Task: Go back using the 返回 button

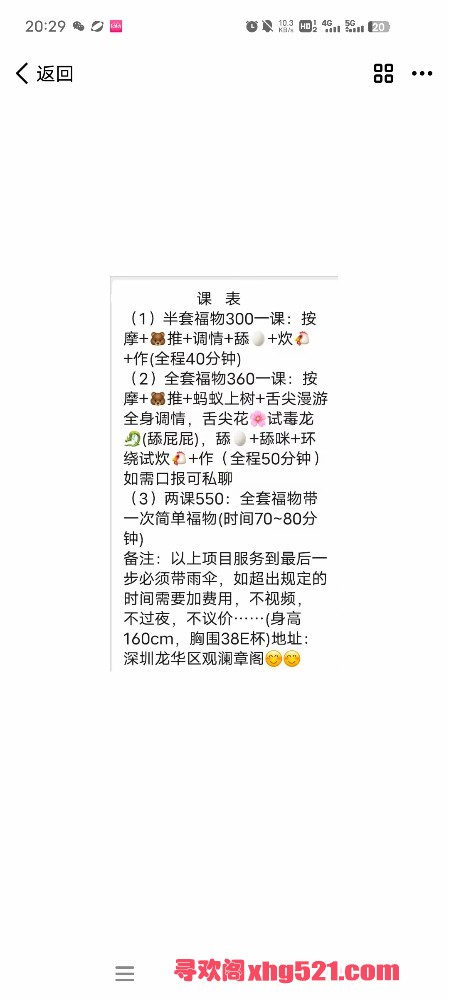Action: coord(44,73)
